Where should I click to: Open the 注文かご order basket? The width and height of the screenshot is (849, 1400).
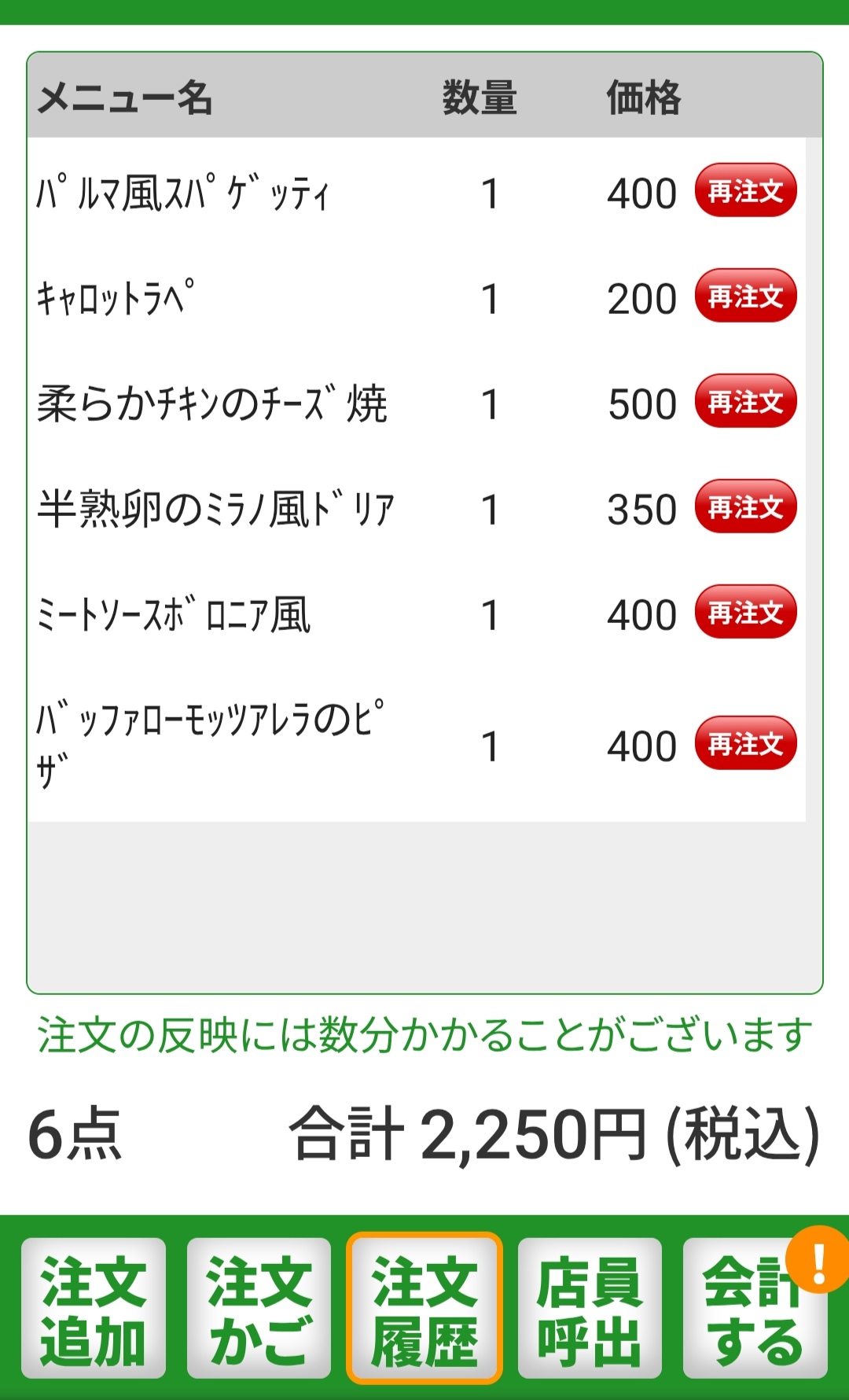click(259, 1309)
